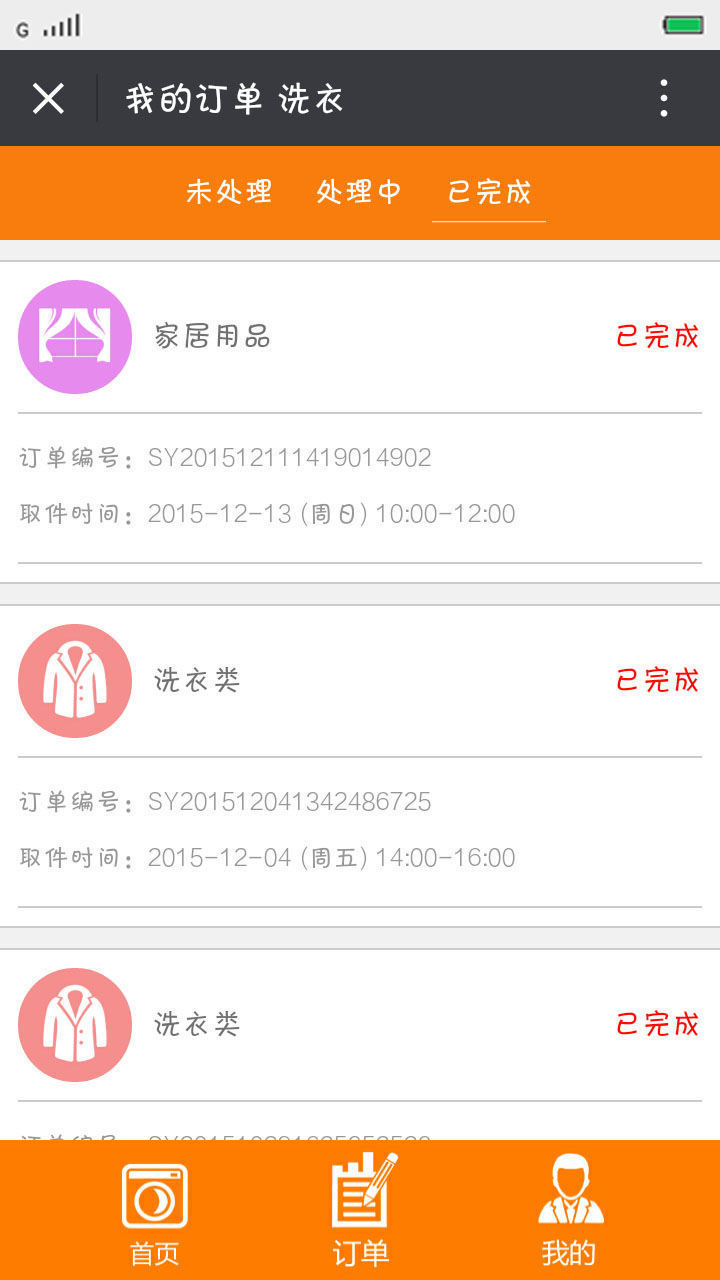Open the 我的 profile tab
This screenshot has height=1280, width=720.
[x=569, y=1211]
